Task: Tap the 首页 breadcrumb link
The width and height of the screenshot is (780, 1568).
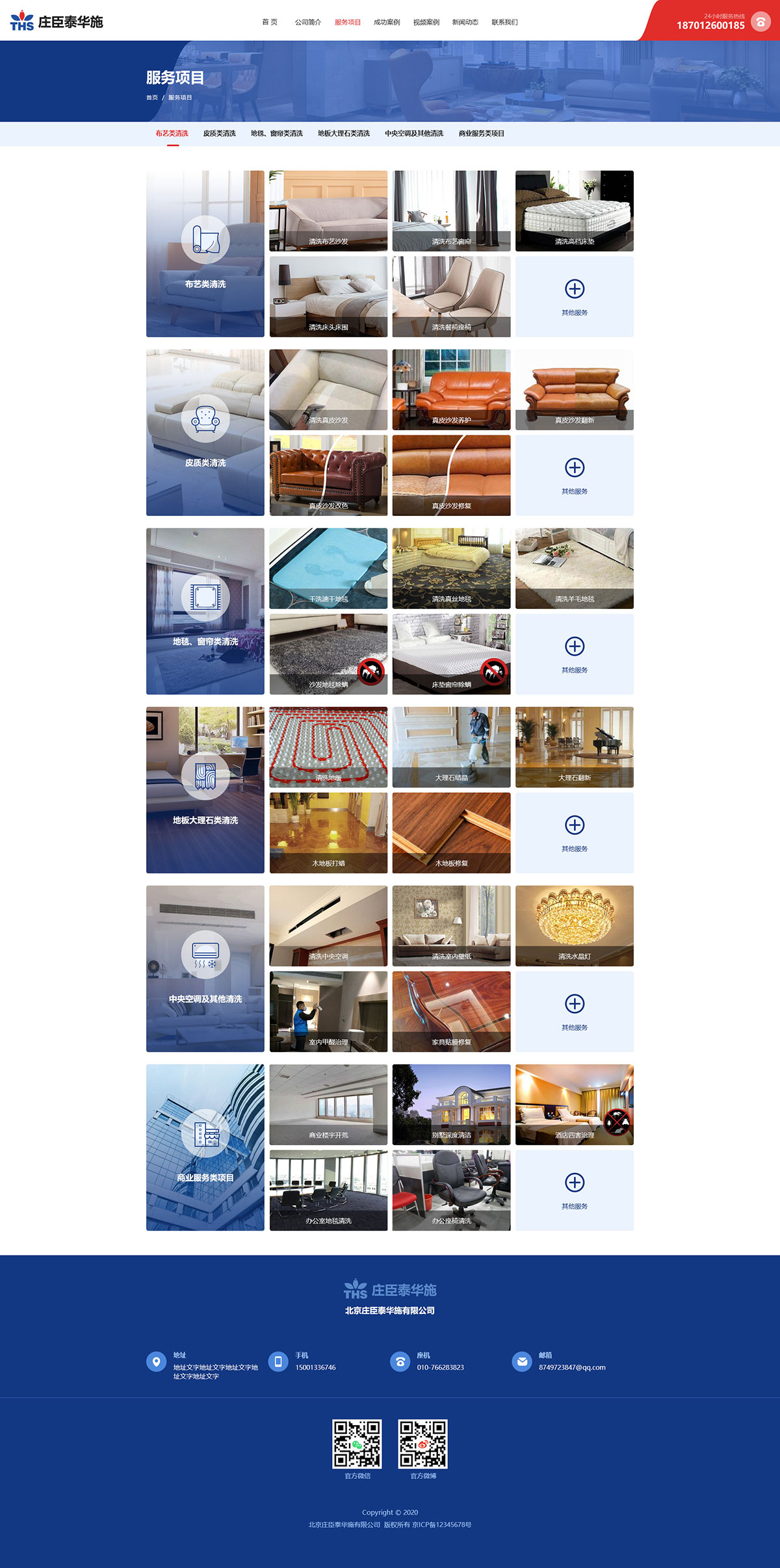Action: (152, 97)
